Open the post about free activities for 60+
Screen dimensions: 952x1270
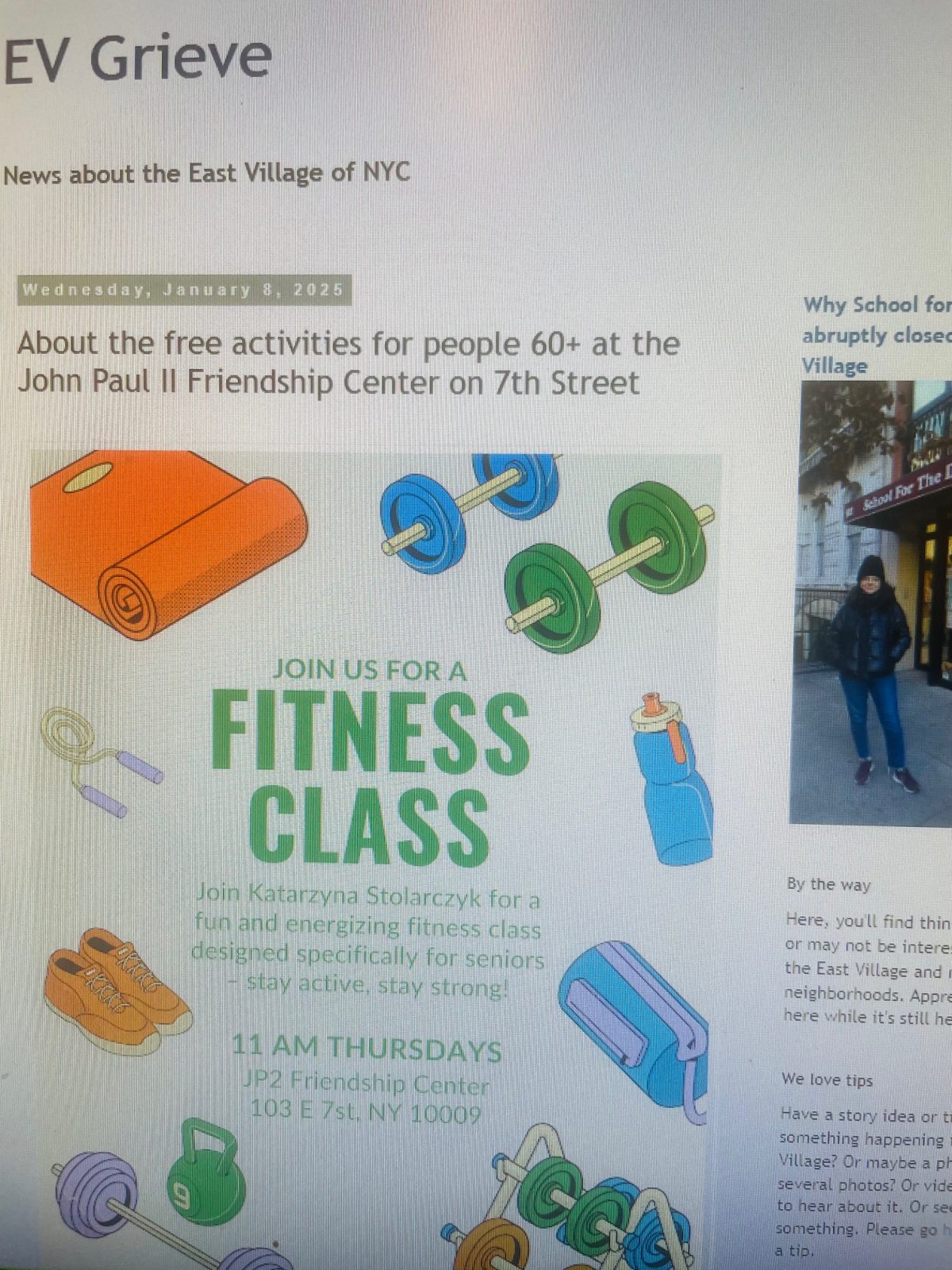click(347, 363)
